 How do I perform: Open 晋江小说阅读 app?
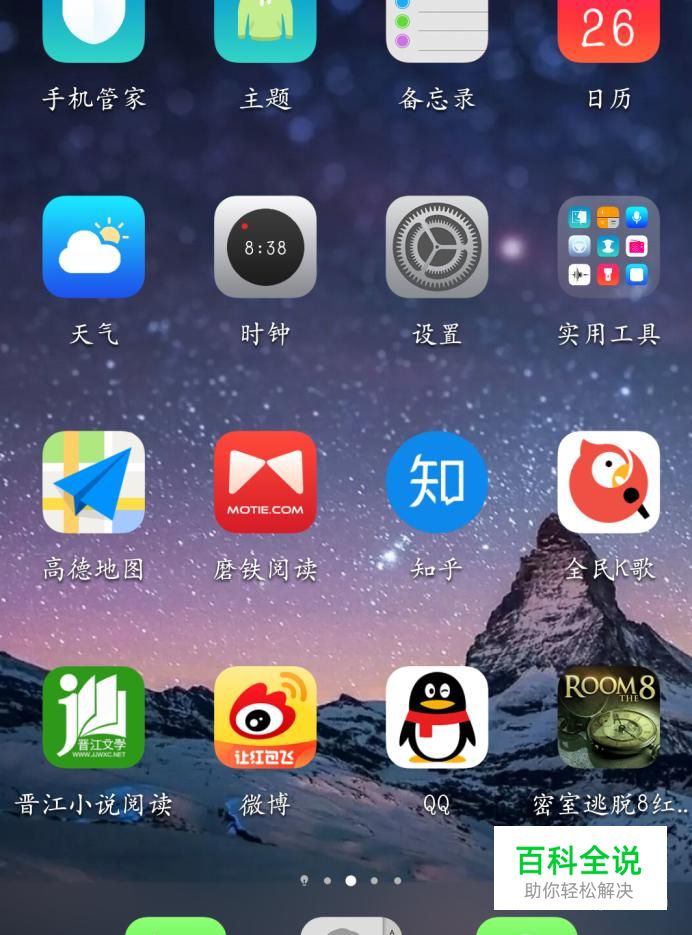pyautogui.click(x=93, y=717)
